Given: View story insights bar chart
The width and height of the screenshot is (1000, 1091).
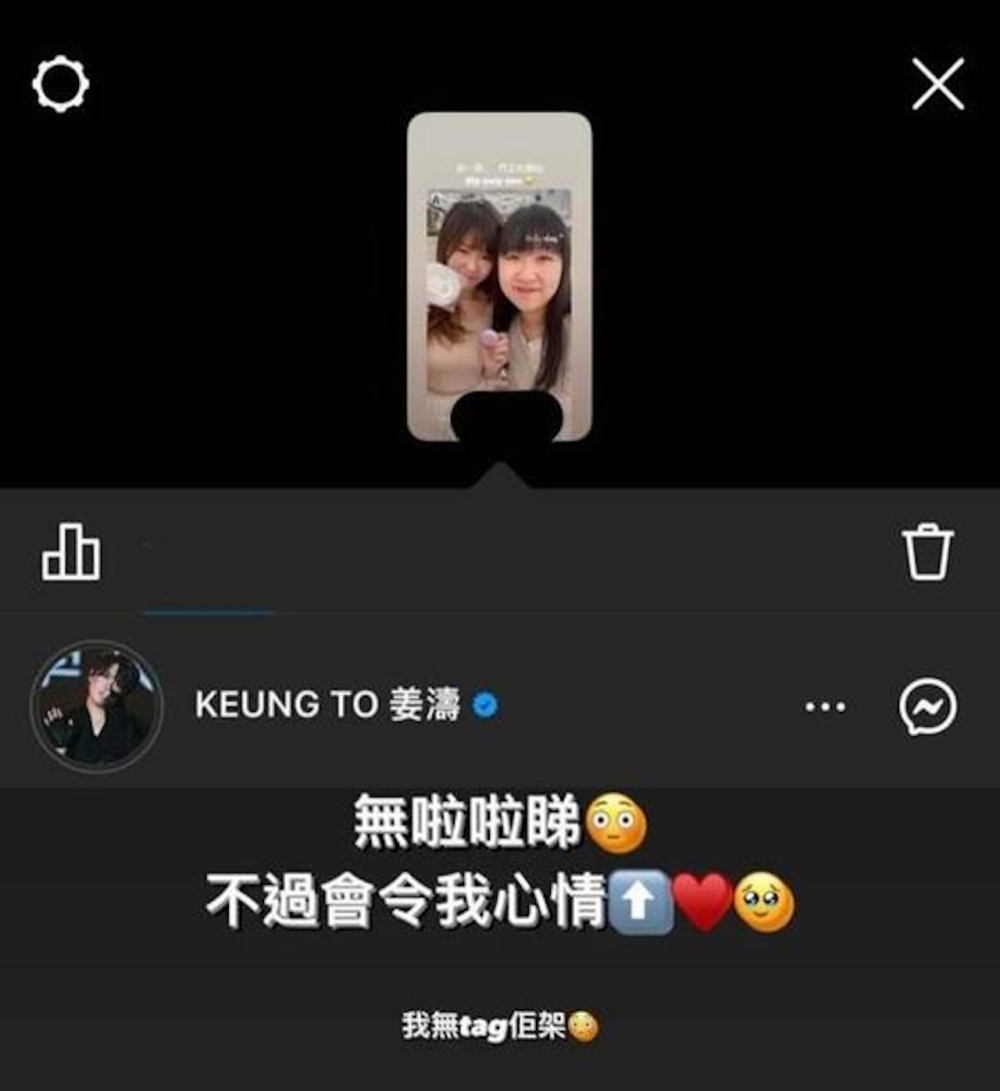Looking at the screenshot, I should click(71, 552).
